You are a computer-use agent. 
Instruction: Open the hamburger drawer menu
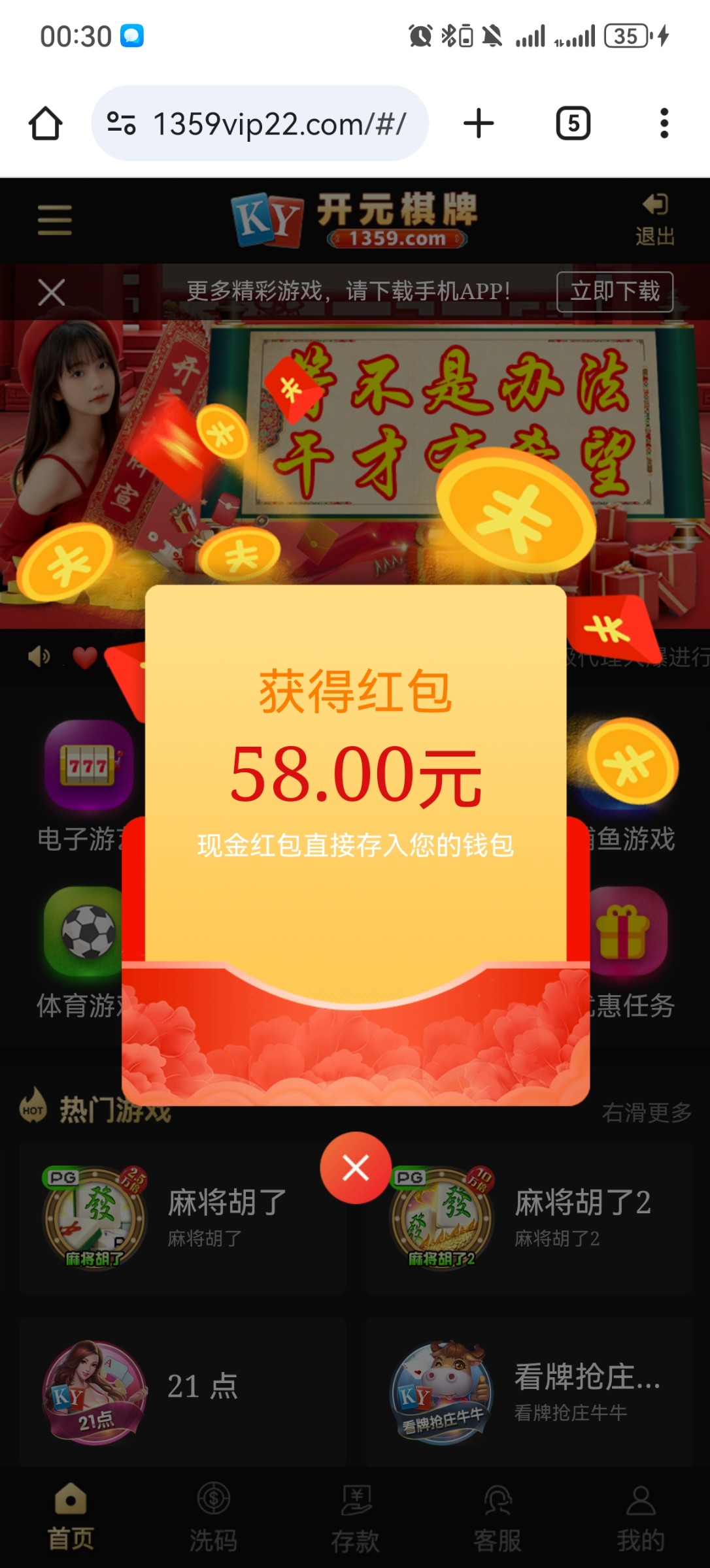(x=55, y=220)
